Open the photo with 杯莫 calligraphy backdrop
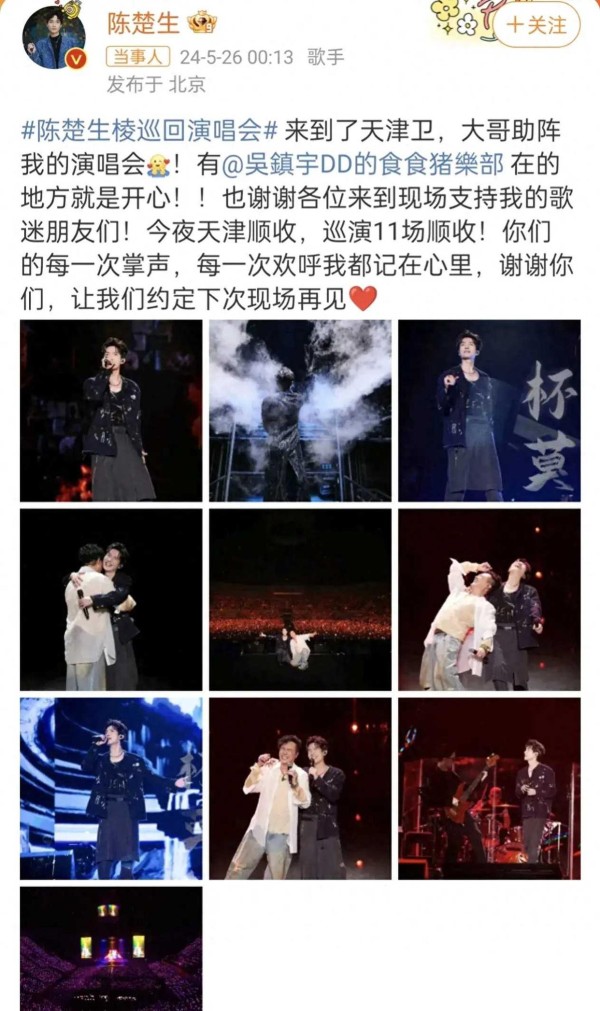 489,411
